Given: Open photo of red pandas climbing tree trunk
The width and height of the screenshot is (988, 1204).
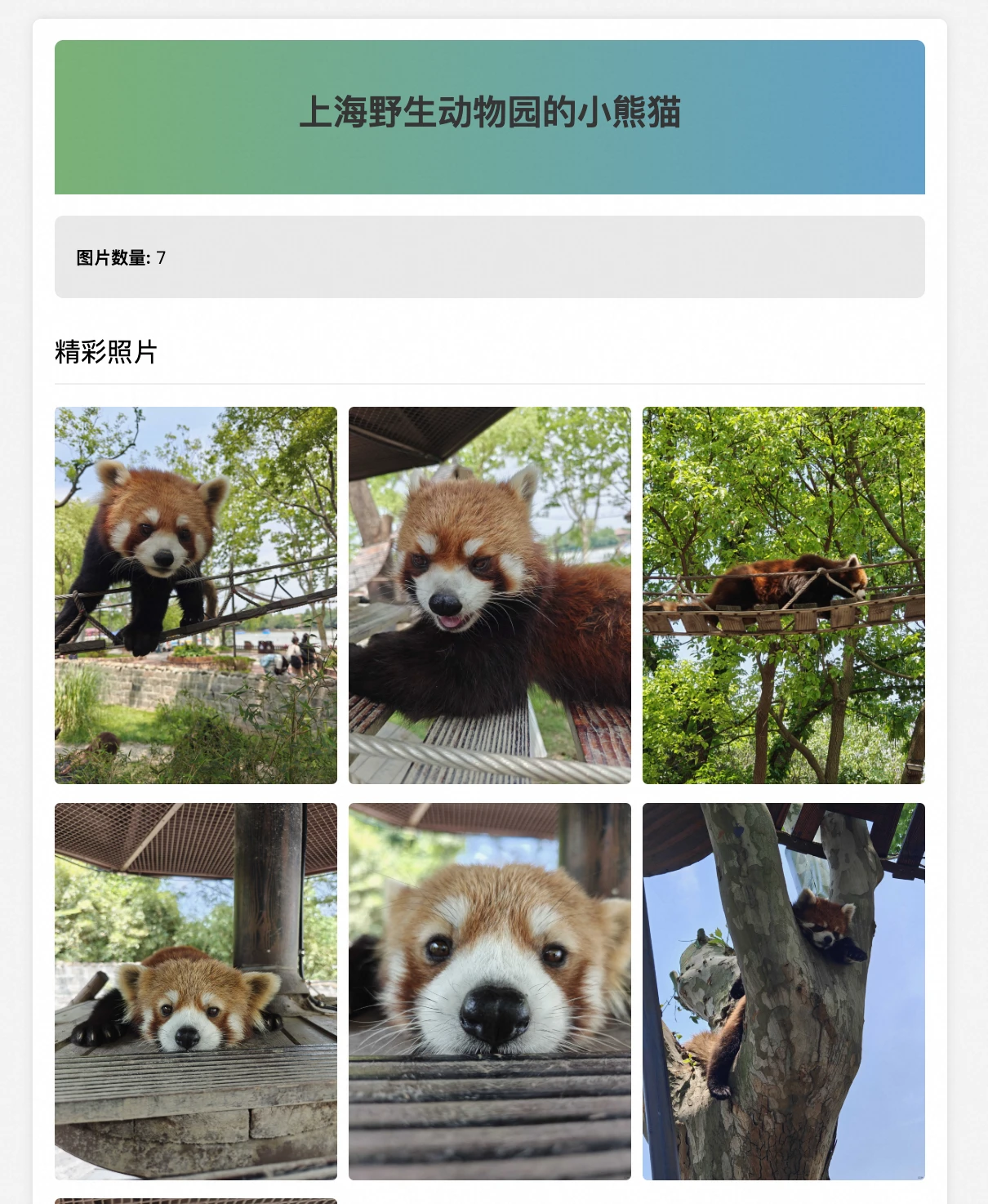Looking at the screenshot, I should coord(783,991).
